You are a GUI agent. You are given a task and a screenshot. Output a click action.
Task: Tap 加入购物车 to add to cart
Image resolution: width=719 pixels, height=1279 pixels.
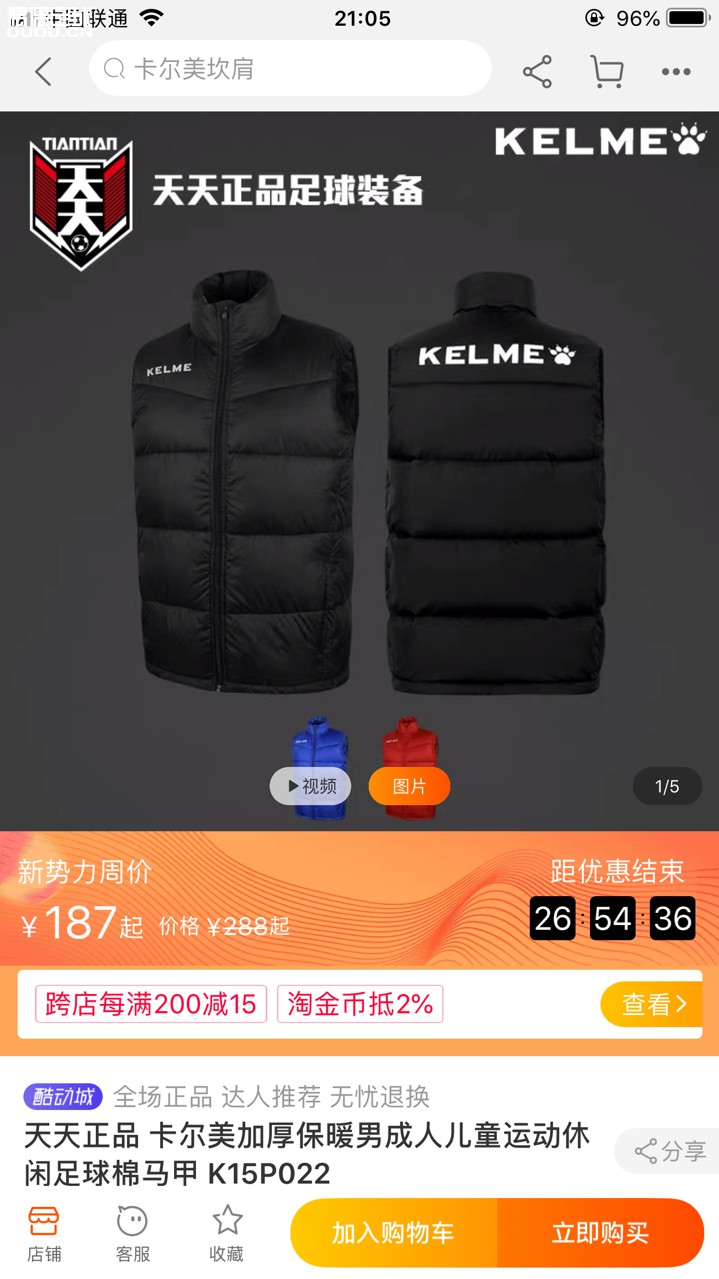[393, 1233]
